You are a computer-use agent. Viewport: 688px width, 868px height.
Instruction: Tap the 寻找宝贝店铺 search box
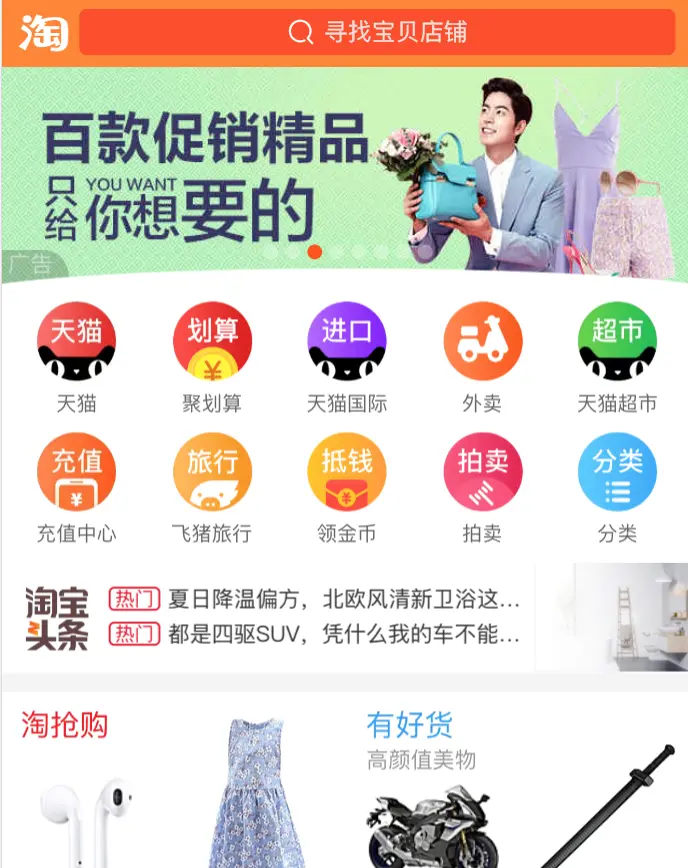[x=377, y=32]
